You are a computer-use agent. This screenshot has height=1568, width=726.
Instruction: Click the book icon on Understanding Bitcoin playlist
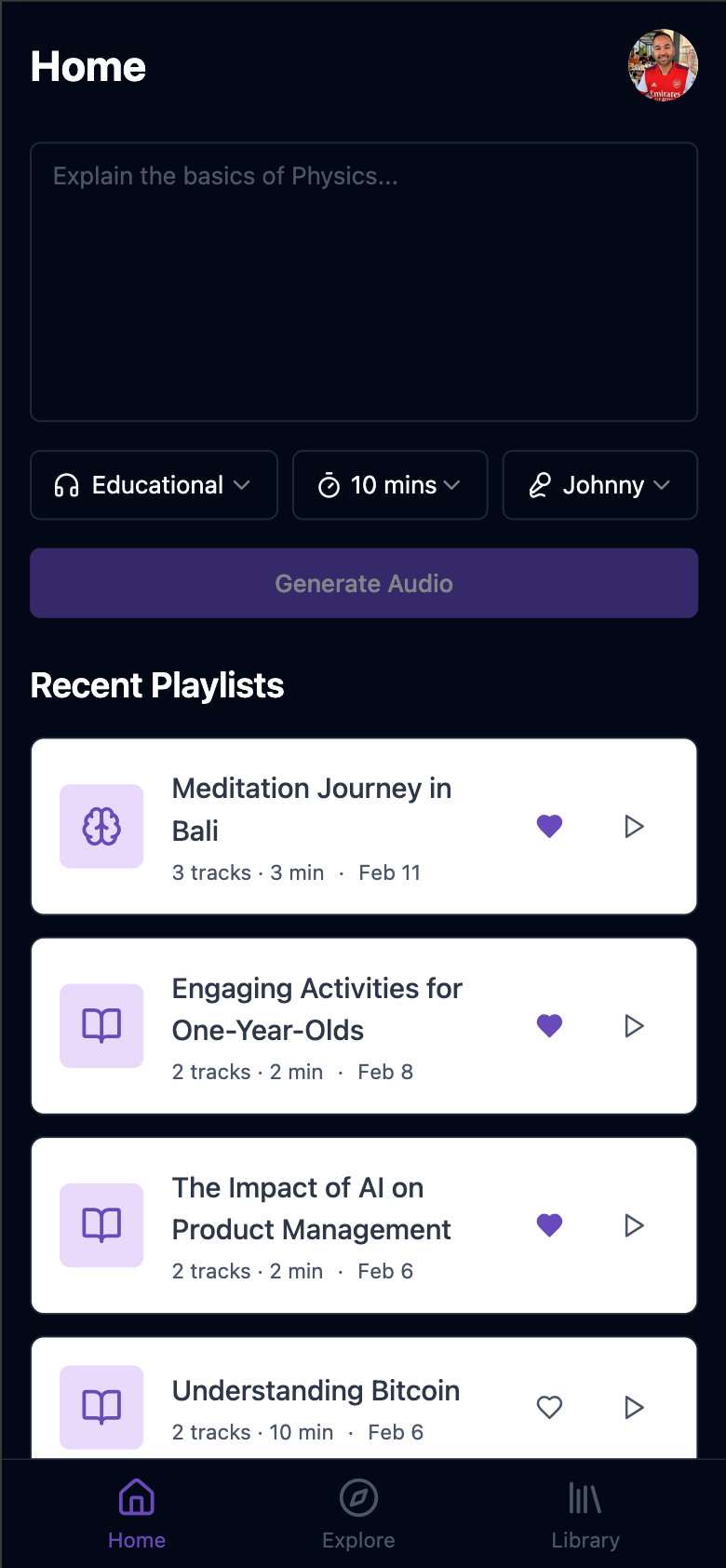pyautogui.click(x=101, y=1407)
